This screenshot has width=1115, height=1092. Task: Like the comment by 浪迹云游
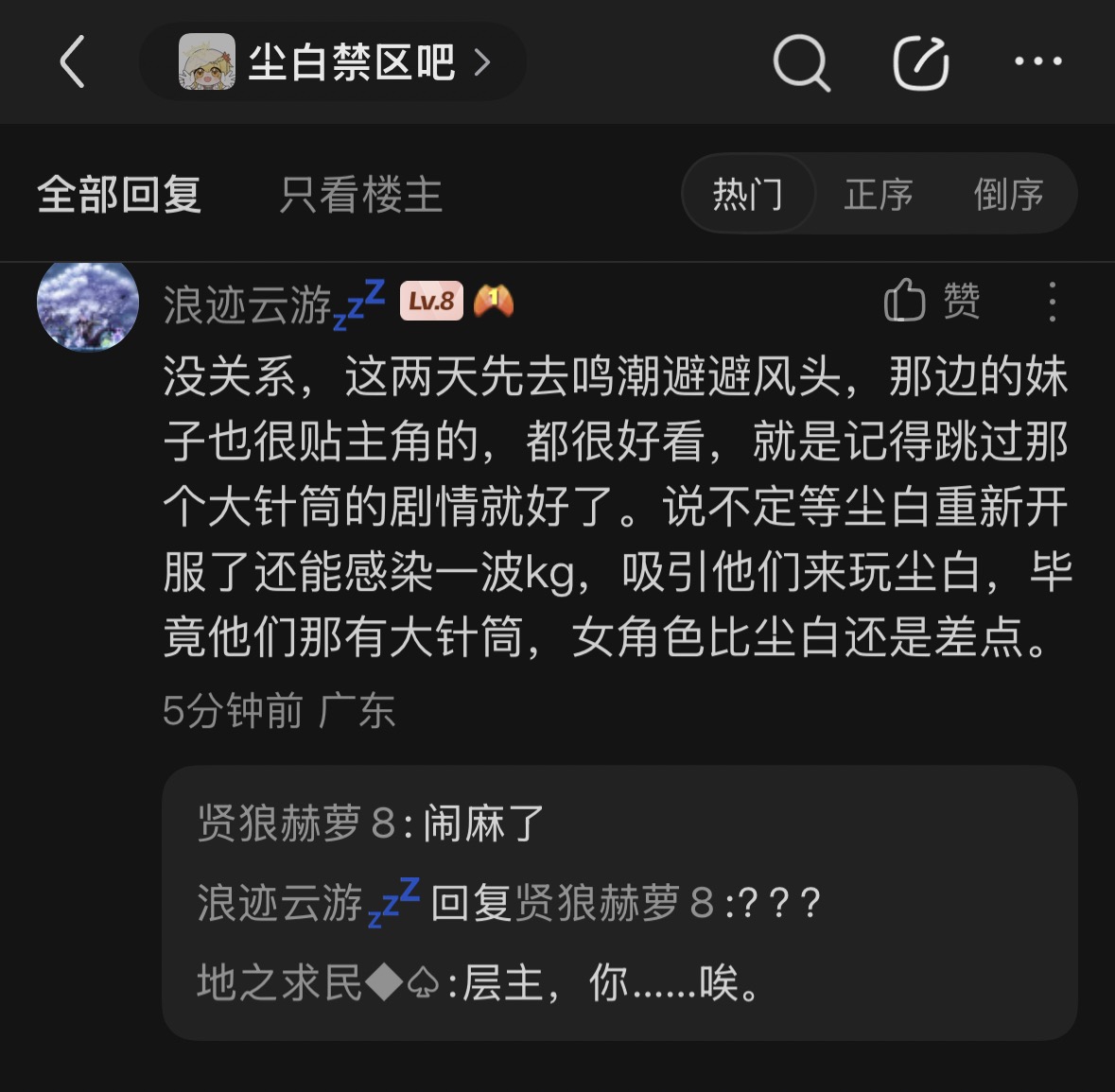tap(932, 303)
